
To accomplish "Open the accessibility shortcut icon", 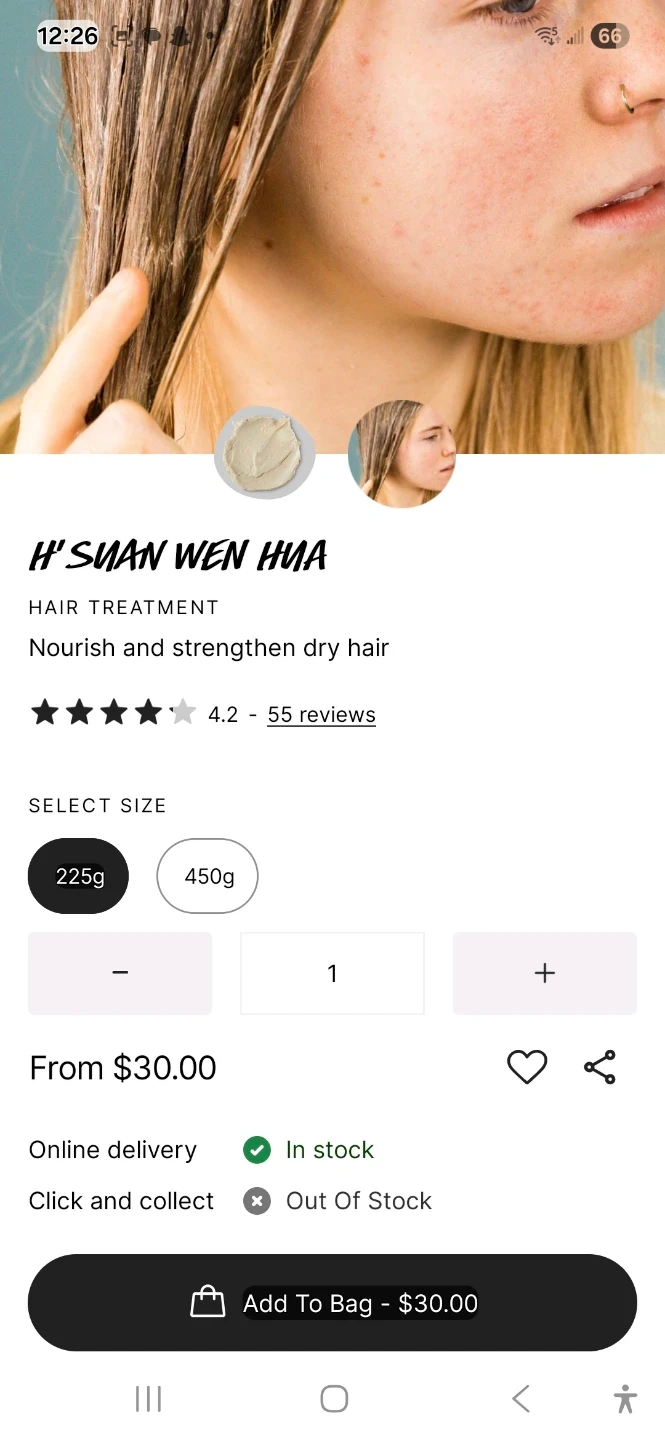I will [626, 1398].
